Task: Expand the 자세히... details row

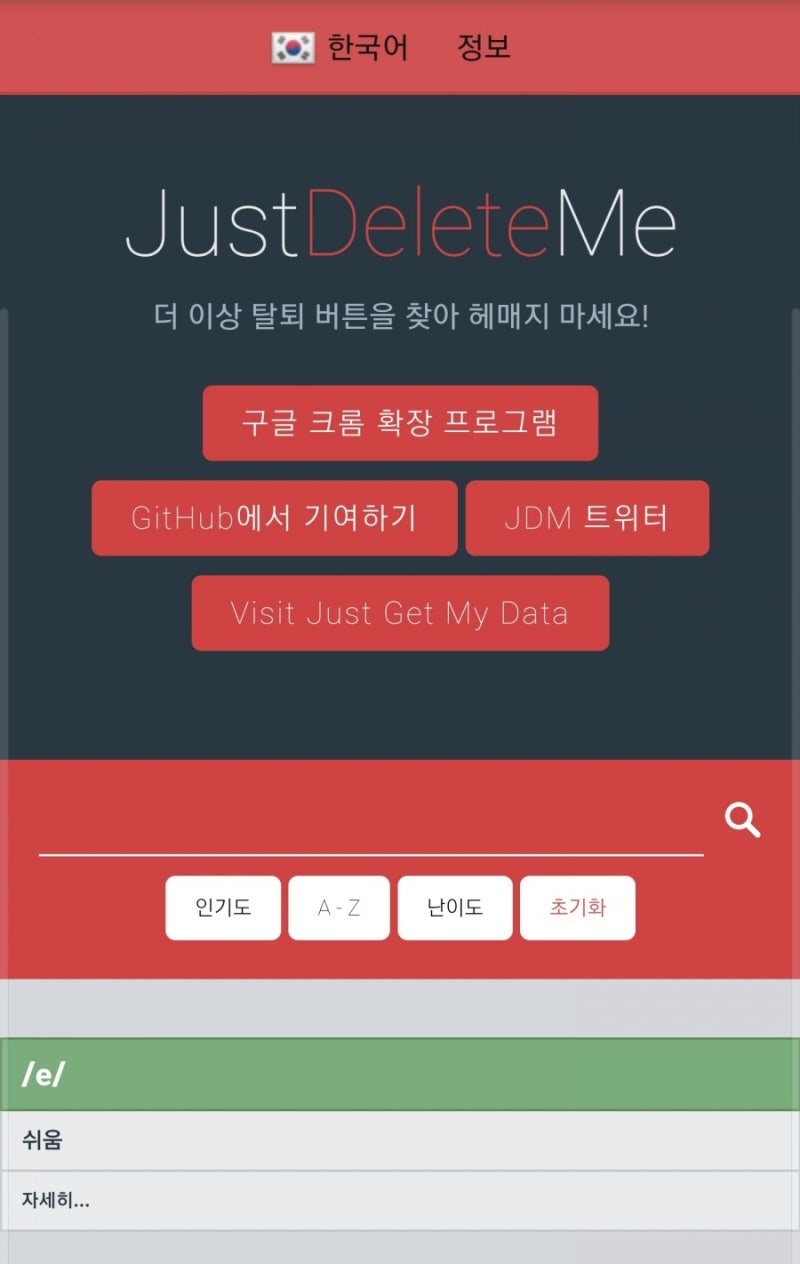Action: (x=400, y=1199)
